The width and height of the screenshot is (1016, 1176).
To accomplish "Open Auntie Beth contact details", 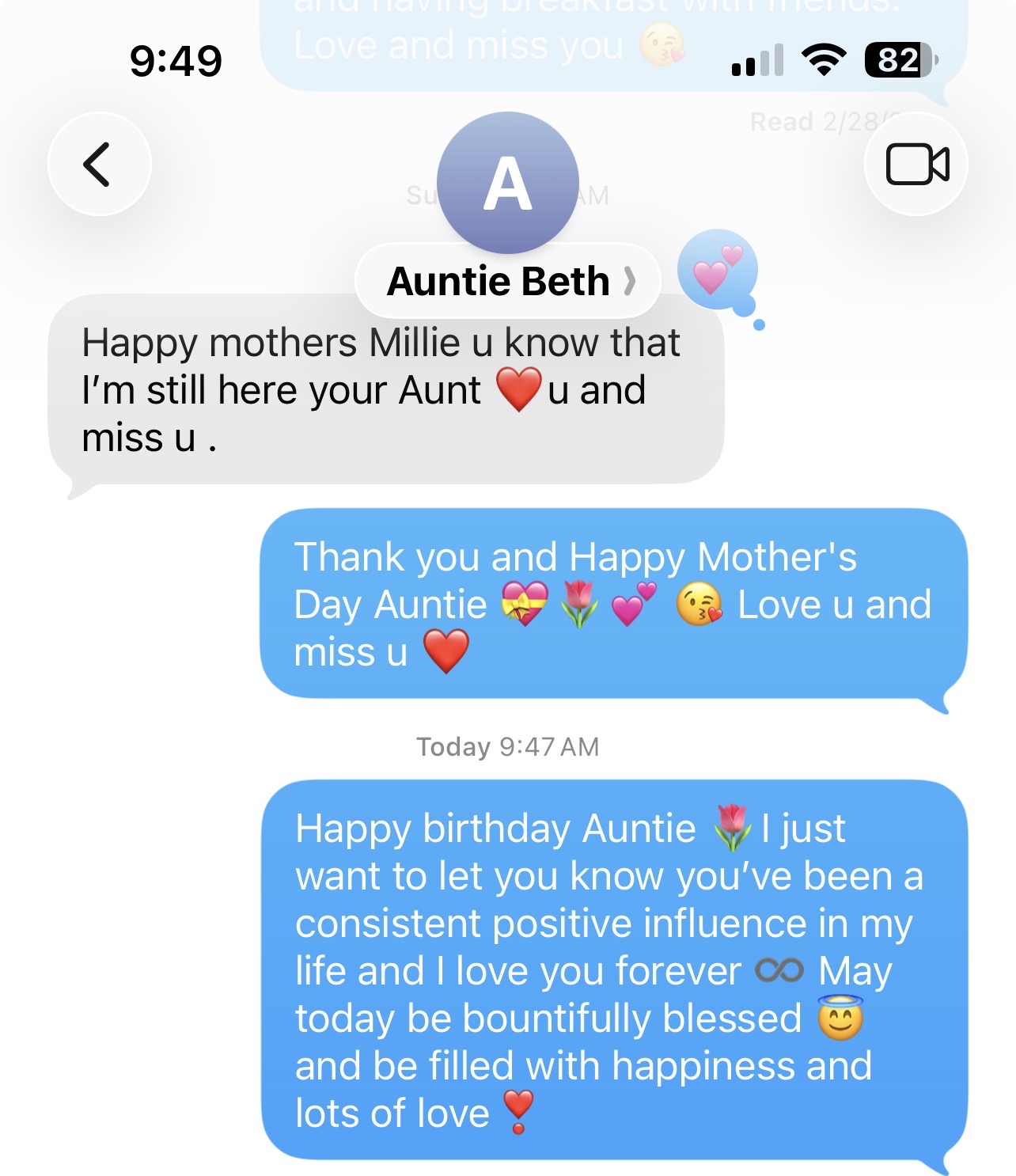I will [508, 281].
